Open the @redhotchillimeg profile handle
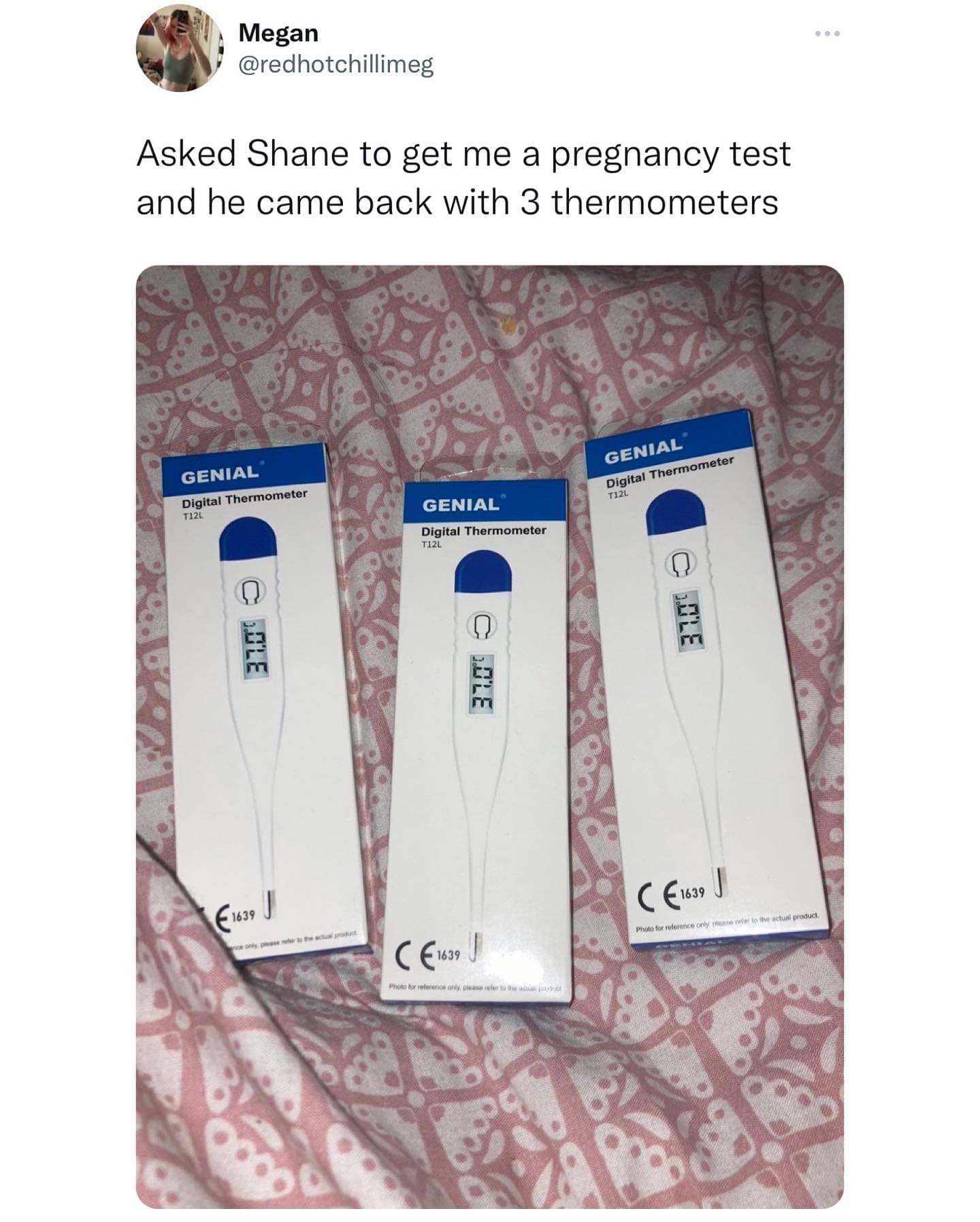980x1222 pixels. 336,65
